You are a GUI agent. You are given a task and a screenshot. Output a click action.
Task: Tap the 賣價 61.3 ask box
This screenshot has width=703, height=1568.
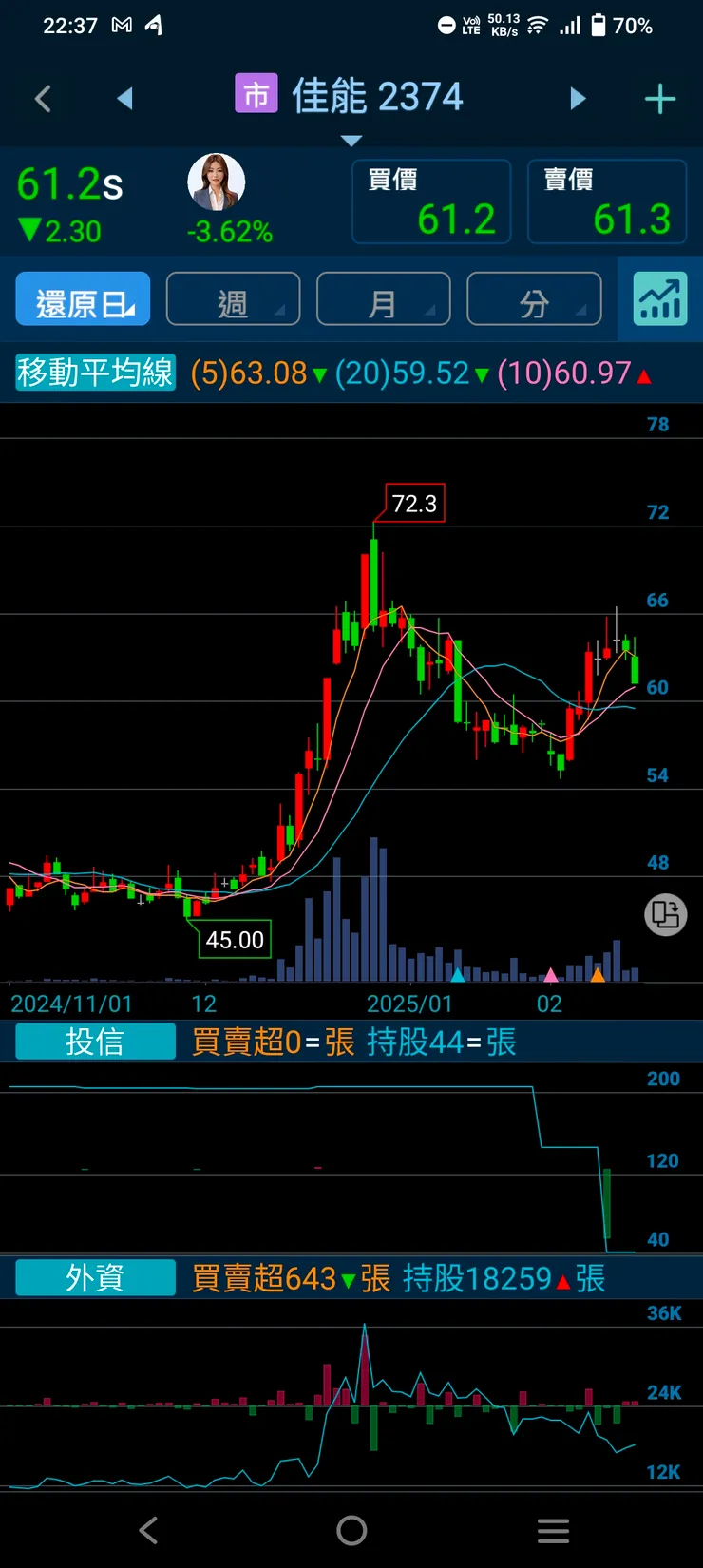coord(606,201)
